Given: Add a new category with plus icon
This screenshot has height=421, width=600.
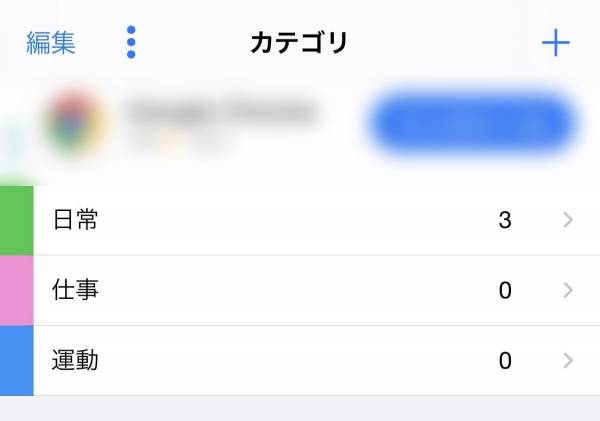Looking at the screenshot, I should [x=555, y=43].
